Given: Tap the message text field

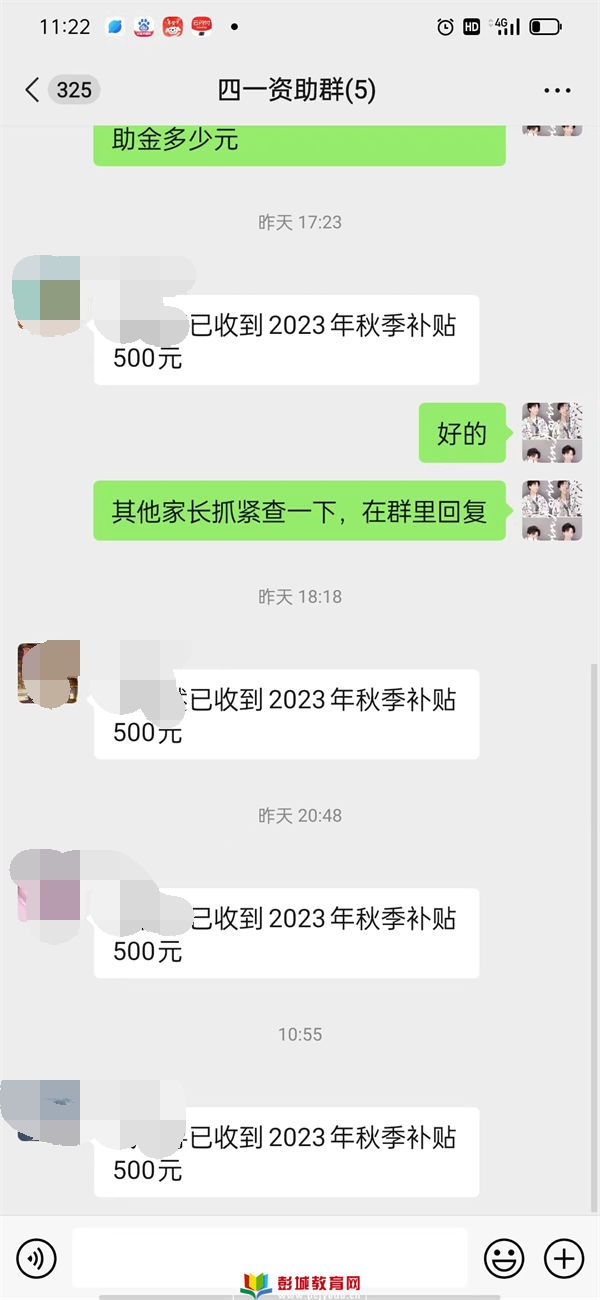Looking at the screenshot, I should [269, 1257].
